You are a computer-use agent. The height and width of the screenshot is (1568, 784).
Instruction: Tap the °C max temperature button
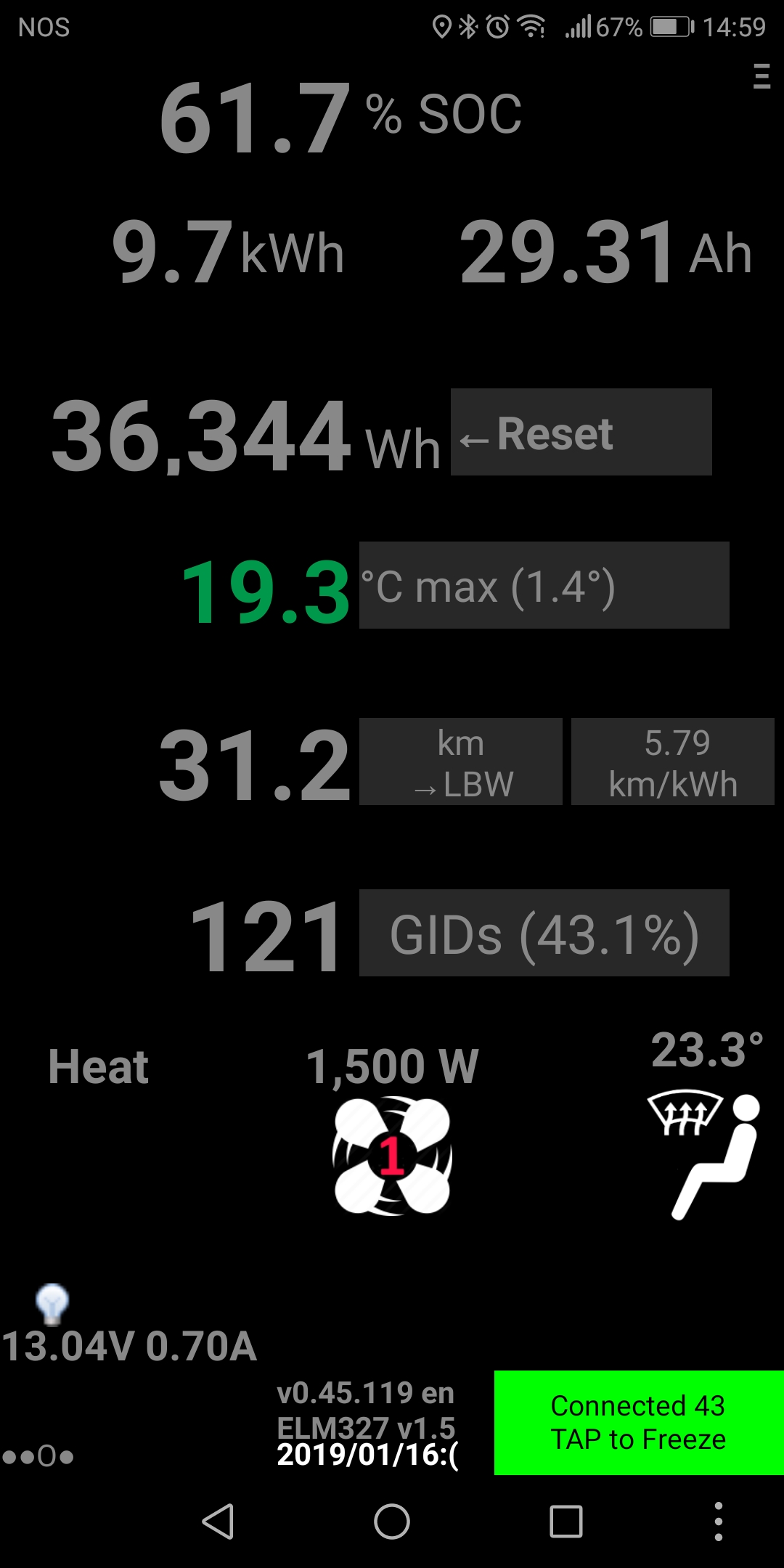(x=544, y=585)
